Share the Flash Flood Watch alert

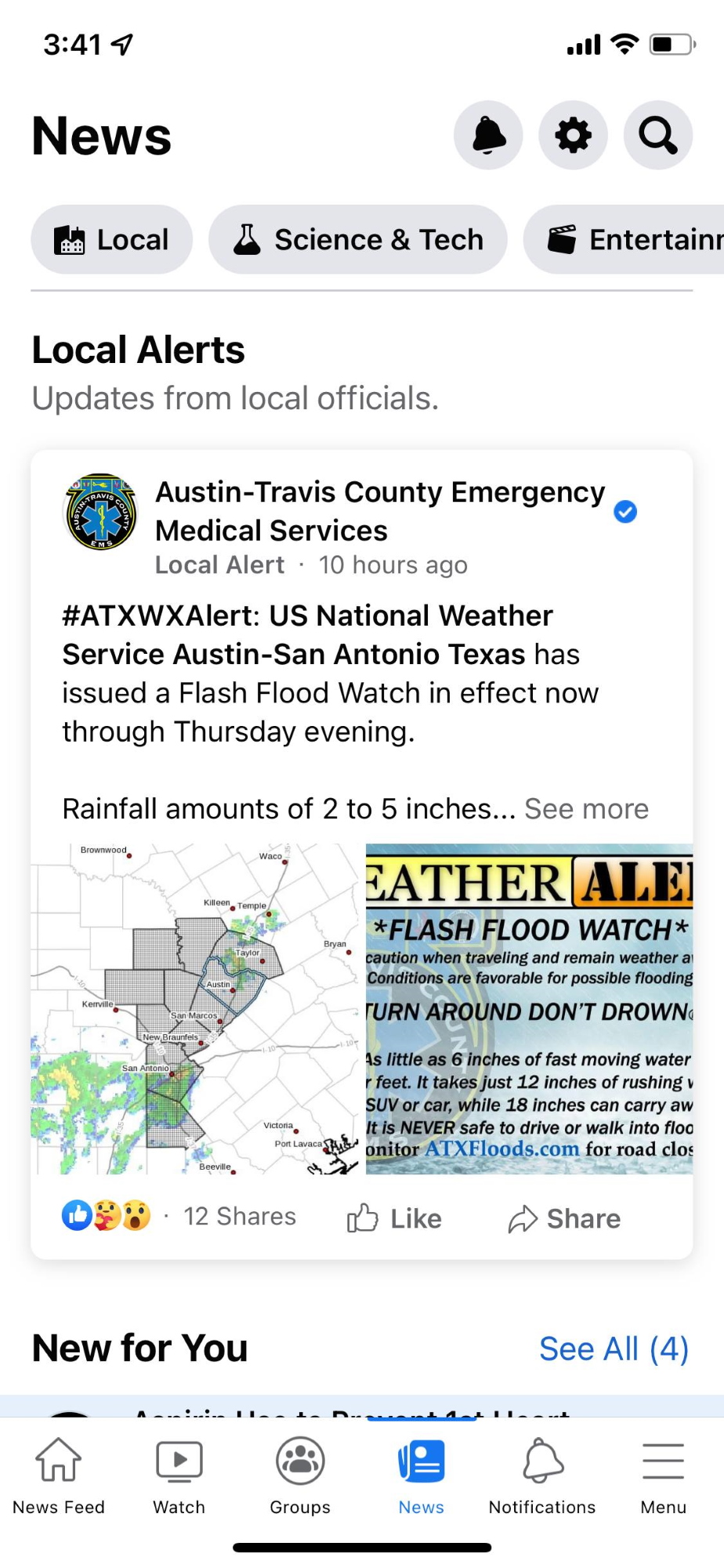[x=564, y=1218]
